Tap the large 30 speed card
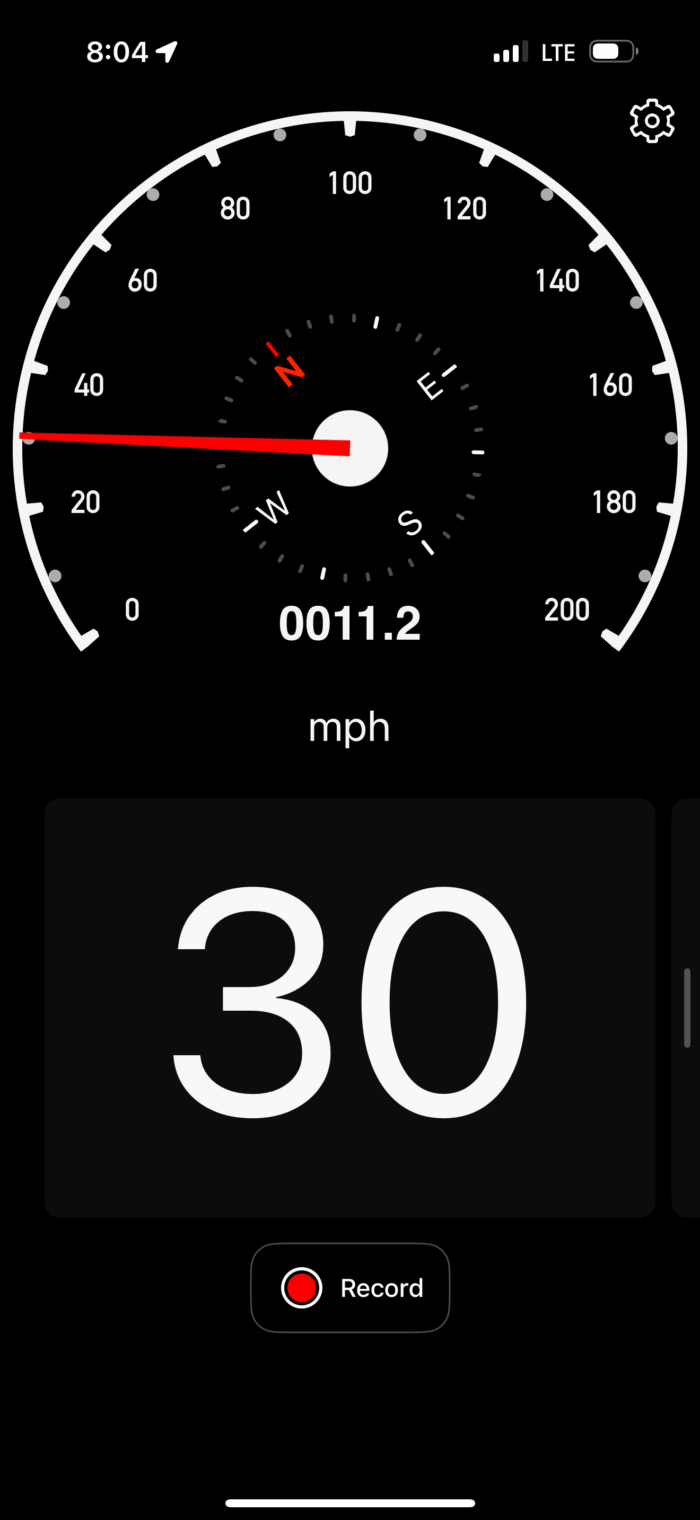Screen dimensions: 700x1520 point(350,1008)
